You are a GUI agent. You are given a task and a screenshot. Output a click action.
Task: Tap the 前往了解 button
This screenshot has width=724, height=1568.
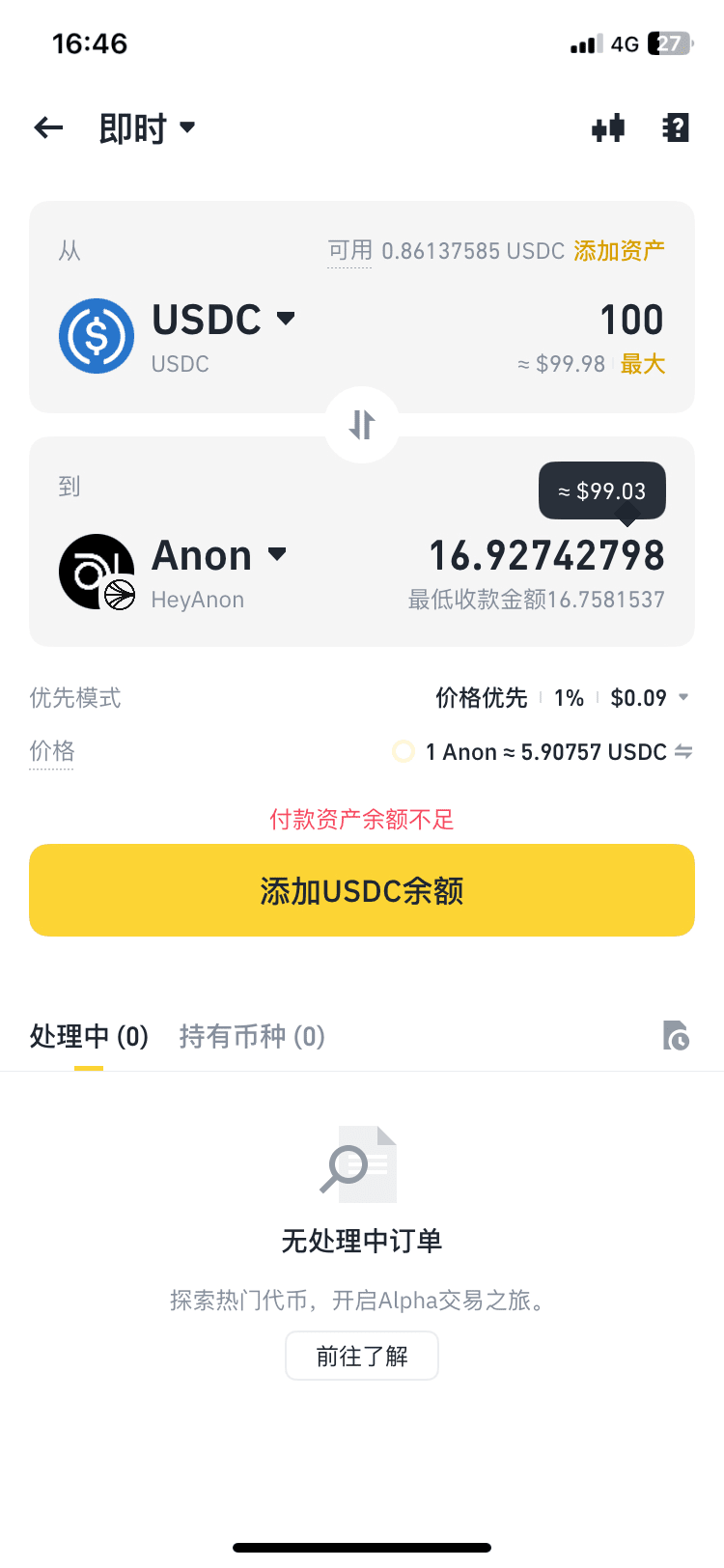click(x=362, y=1357)
